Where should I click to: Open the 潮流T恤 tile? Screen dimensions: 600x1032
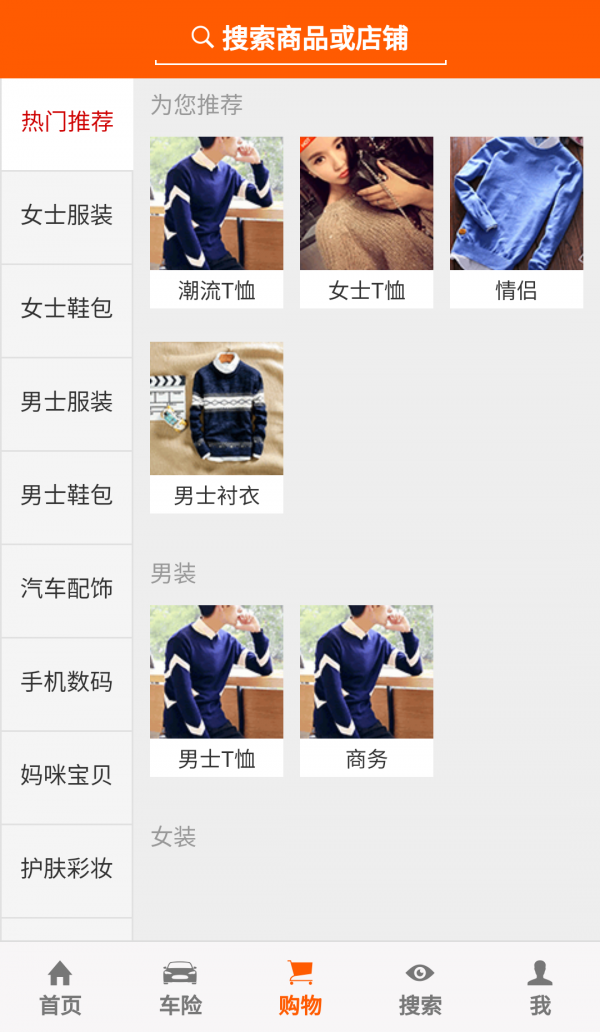pos(216,222)
